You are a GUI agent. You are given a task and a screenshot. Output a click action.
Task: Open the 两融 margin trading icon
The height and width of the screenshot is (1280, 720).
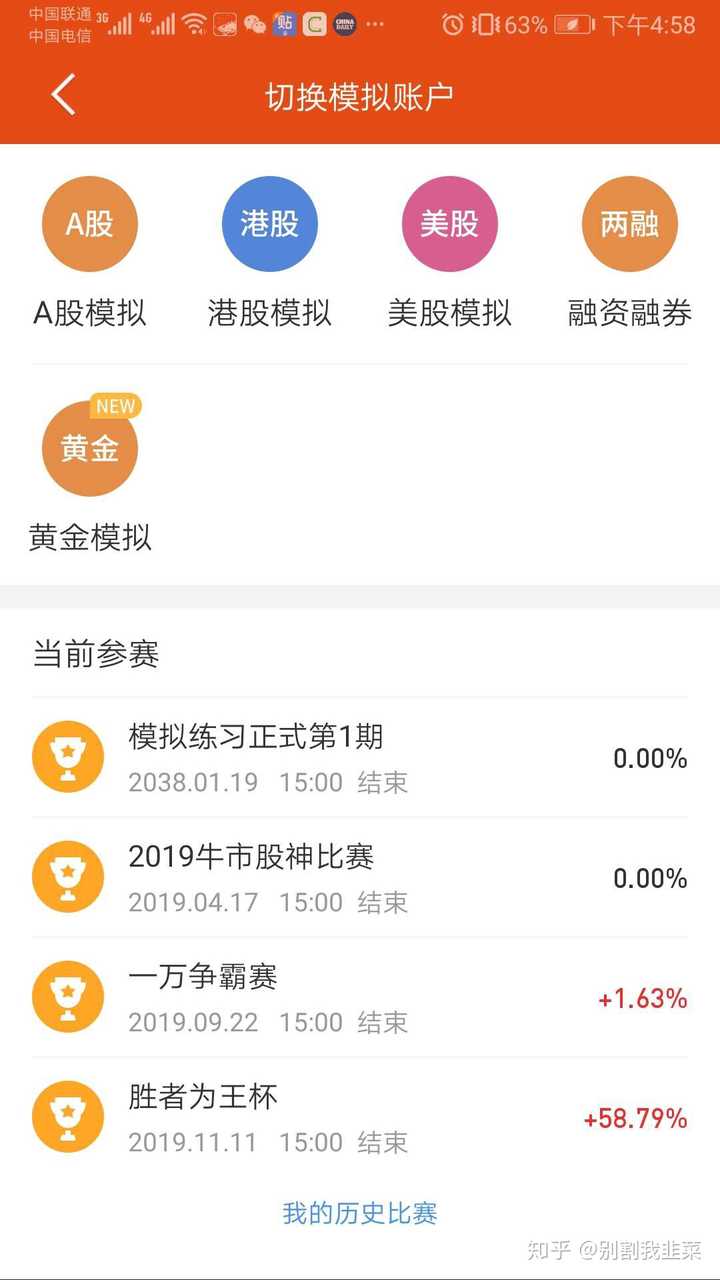(629, 223)
